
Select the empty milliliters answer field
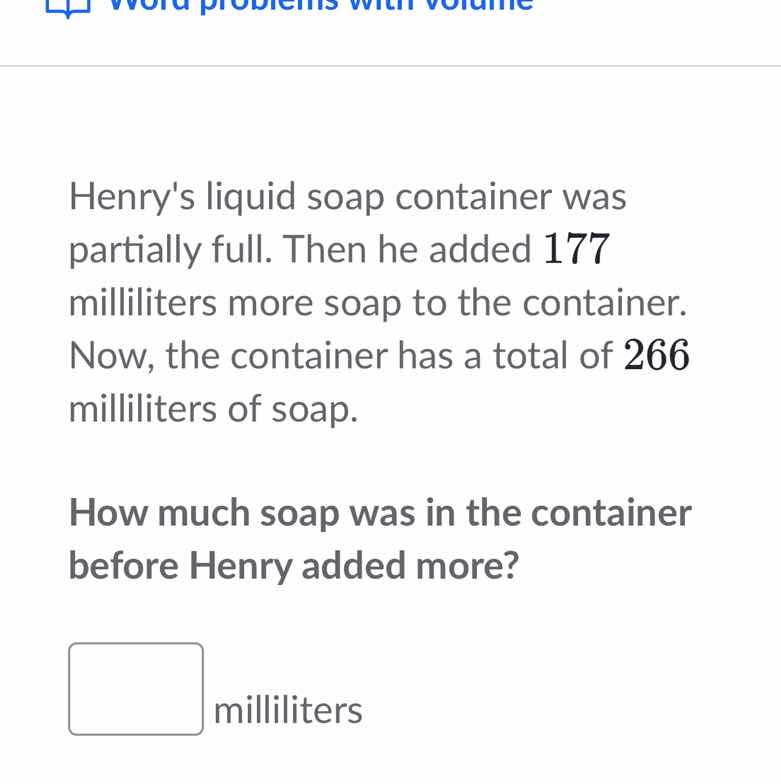coord(136,688)
